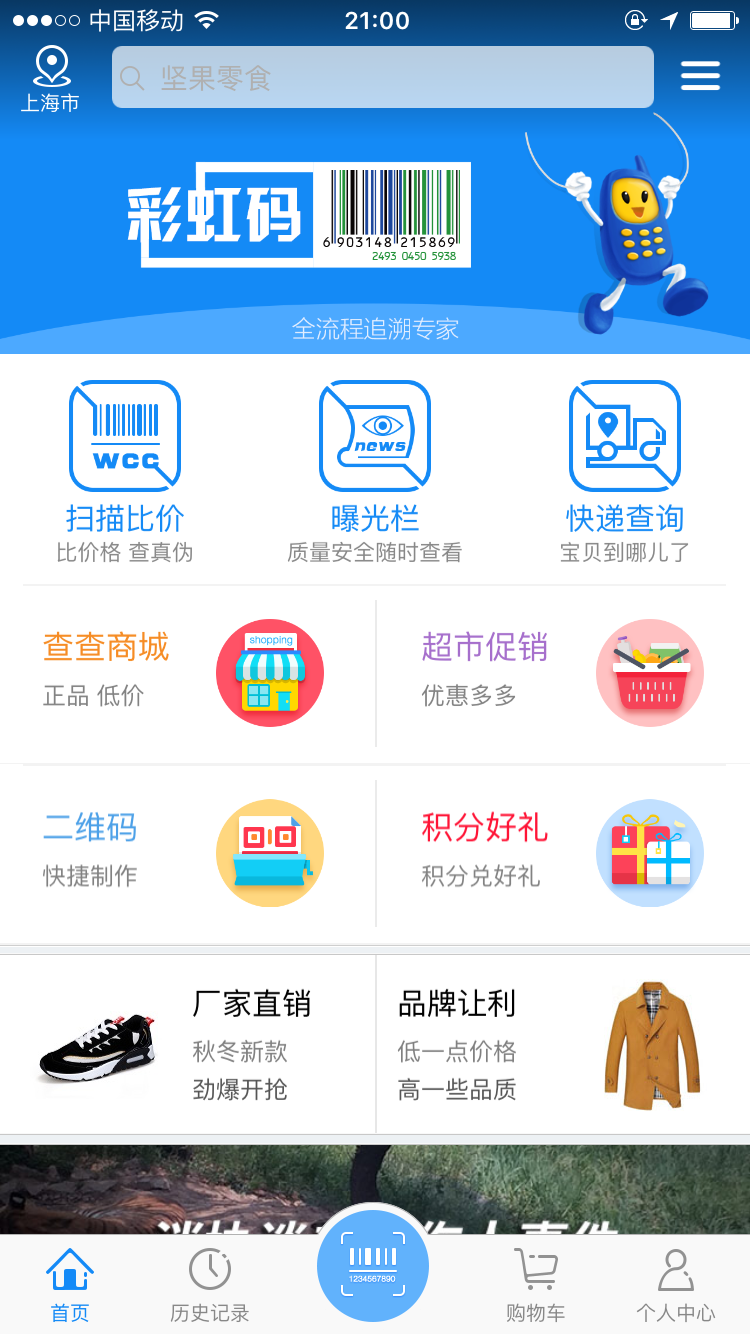Open the hamburger menu
Screen dimensions: 750x1334
pos(700,75)
